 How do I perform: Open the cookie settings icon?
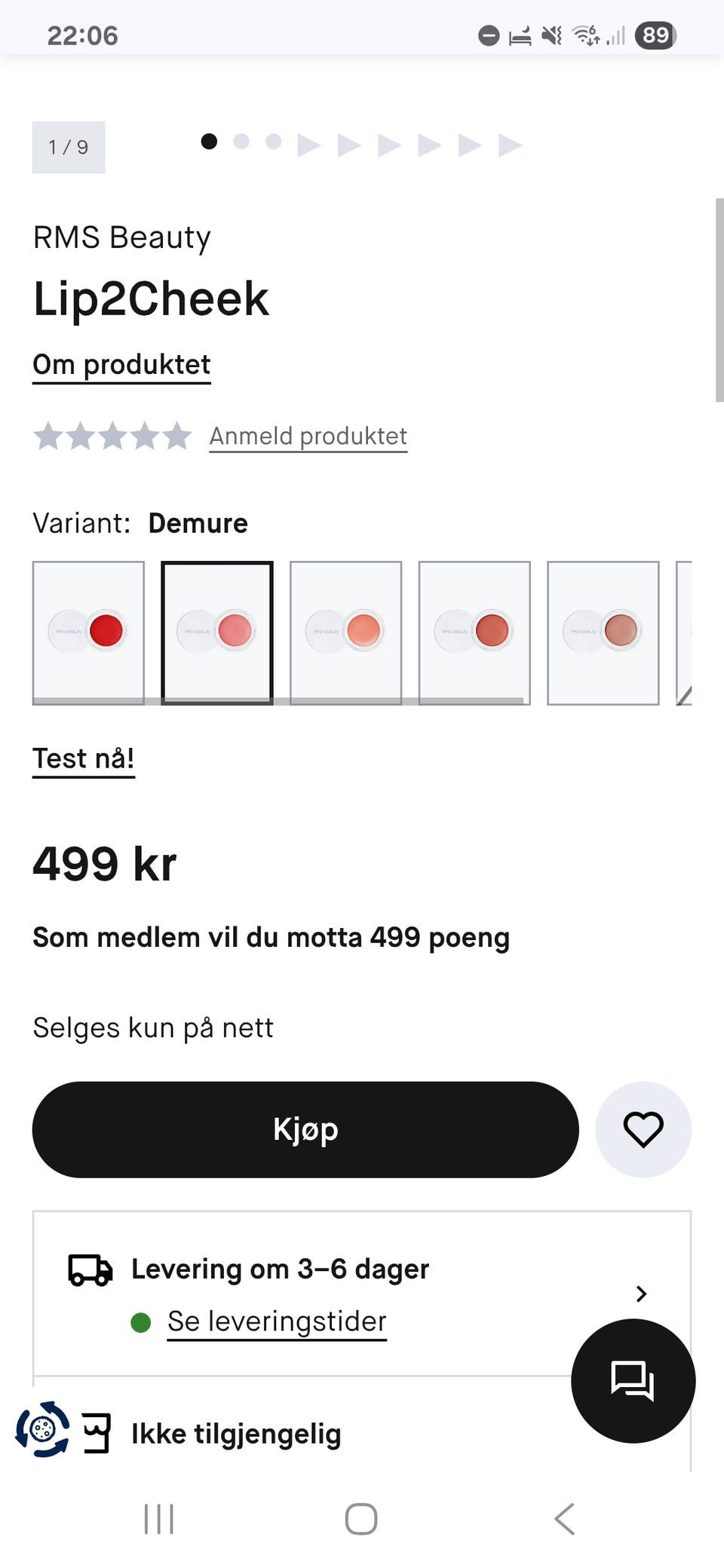point(42,1429)
